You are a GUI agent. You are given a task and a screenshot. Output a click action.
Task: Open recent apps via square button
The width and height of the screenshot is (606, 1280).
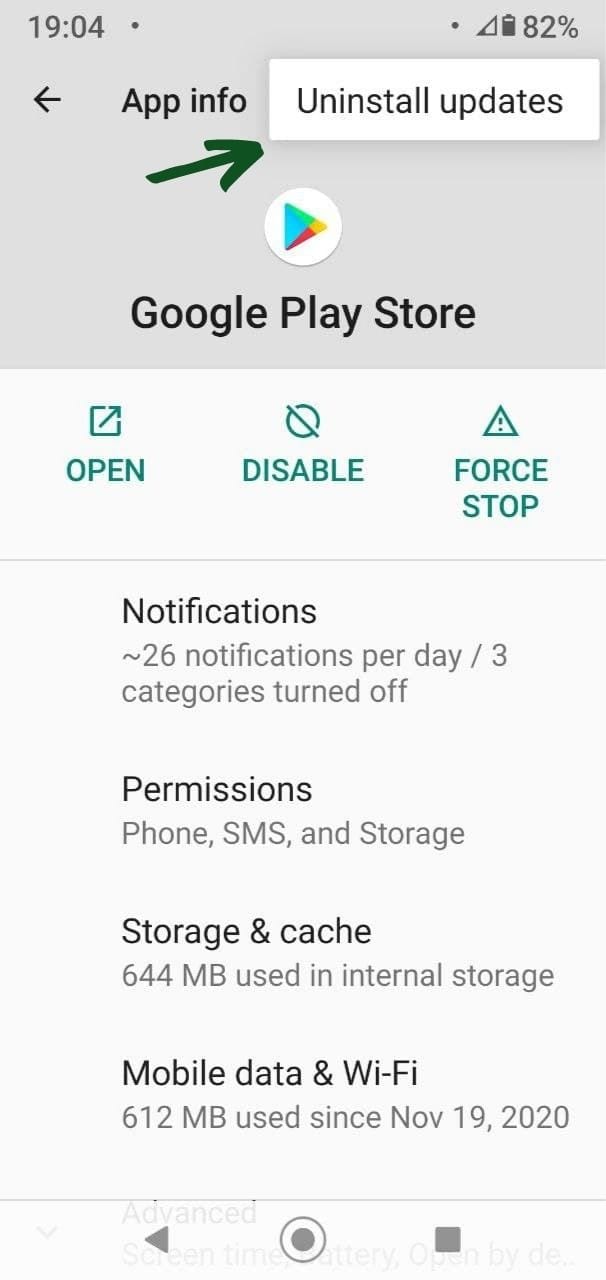(447, 1240)
